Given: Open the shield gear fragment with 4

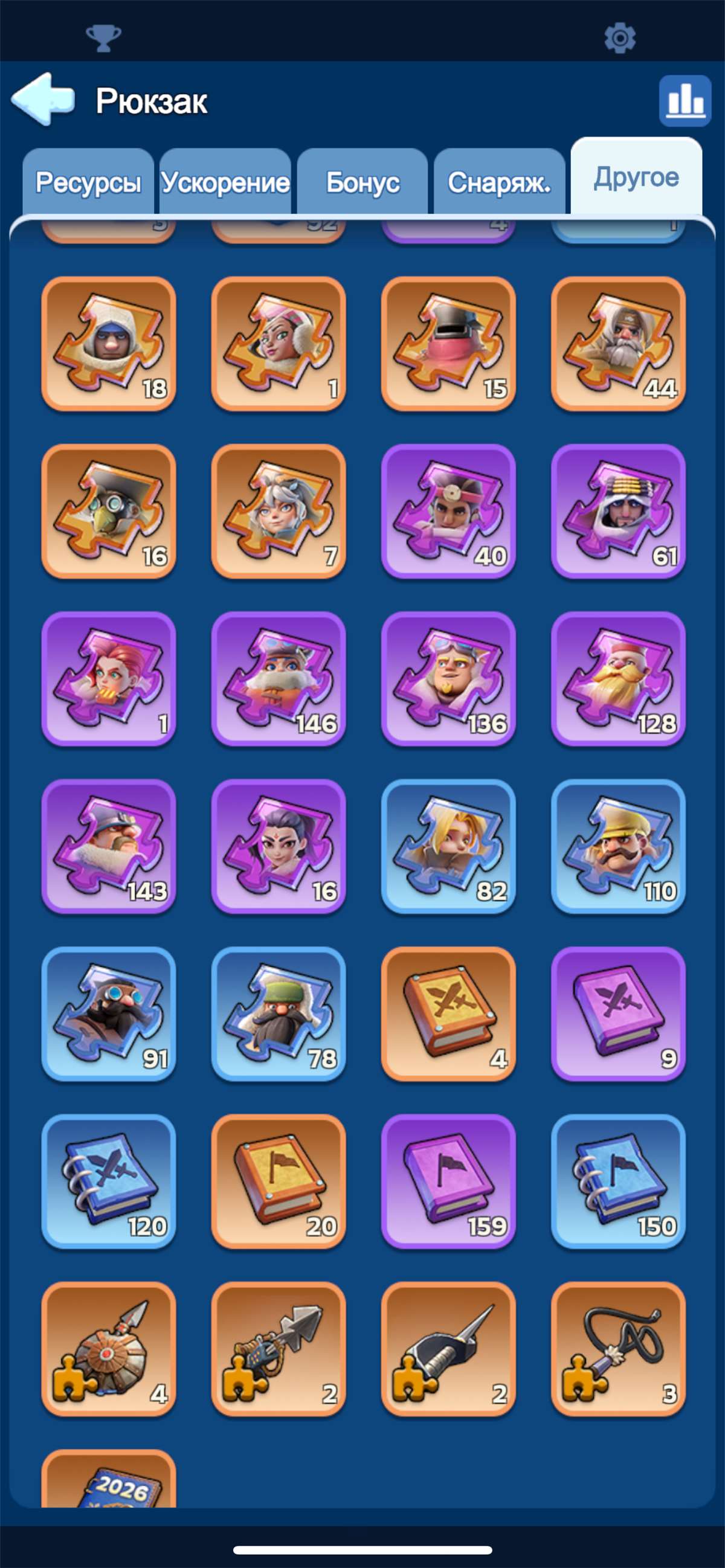Looking at the screenshot, I should point(109,1349).
